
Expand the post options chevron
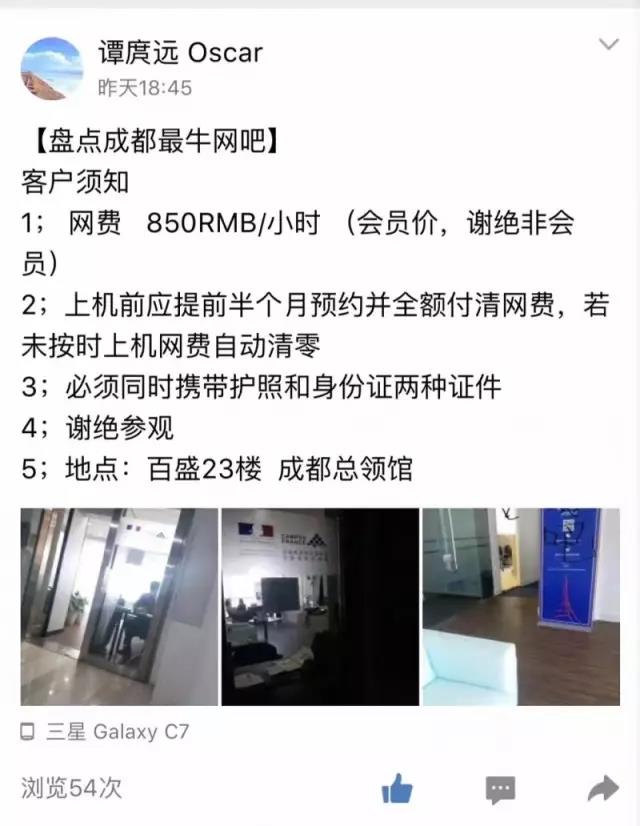(608, 45)
